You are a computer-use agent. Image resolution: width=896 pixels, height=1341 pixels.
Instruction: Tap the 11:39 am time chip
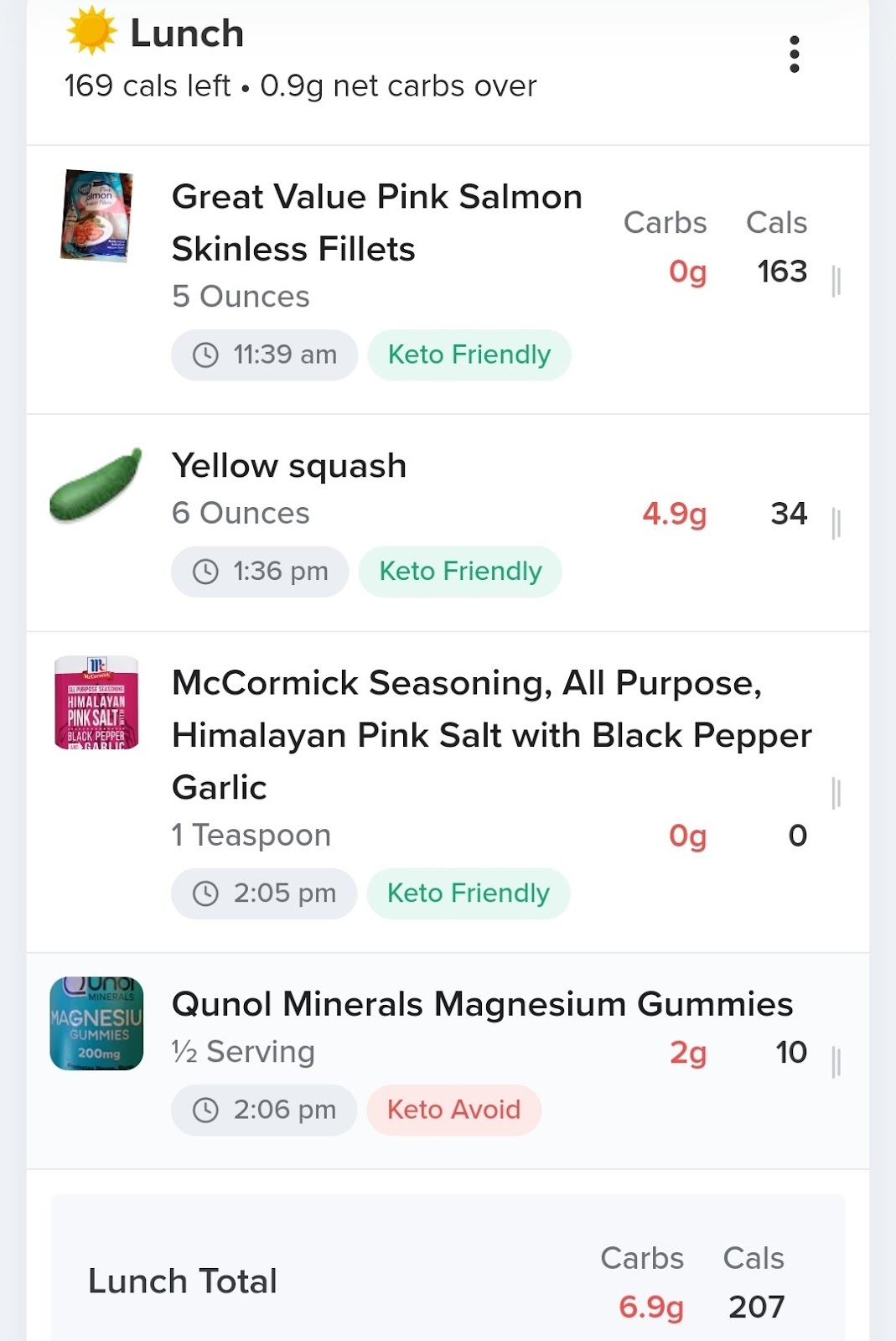click(265, 355)
